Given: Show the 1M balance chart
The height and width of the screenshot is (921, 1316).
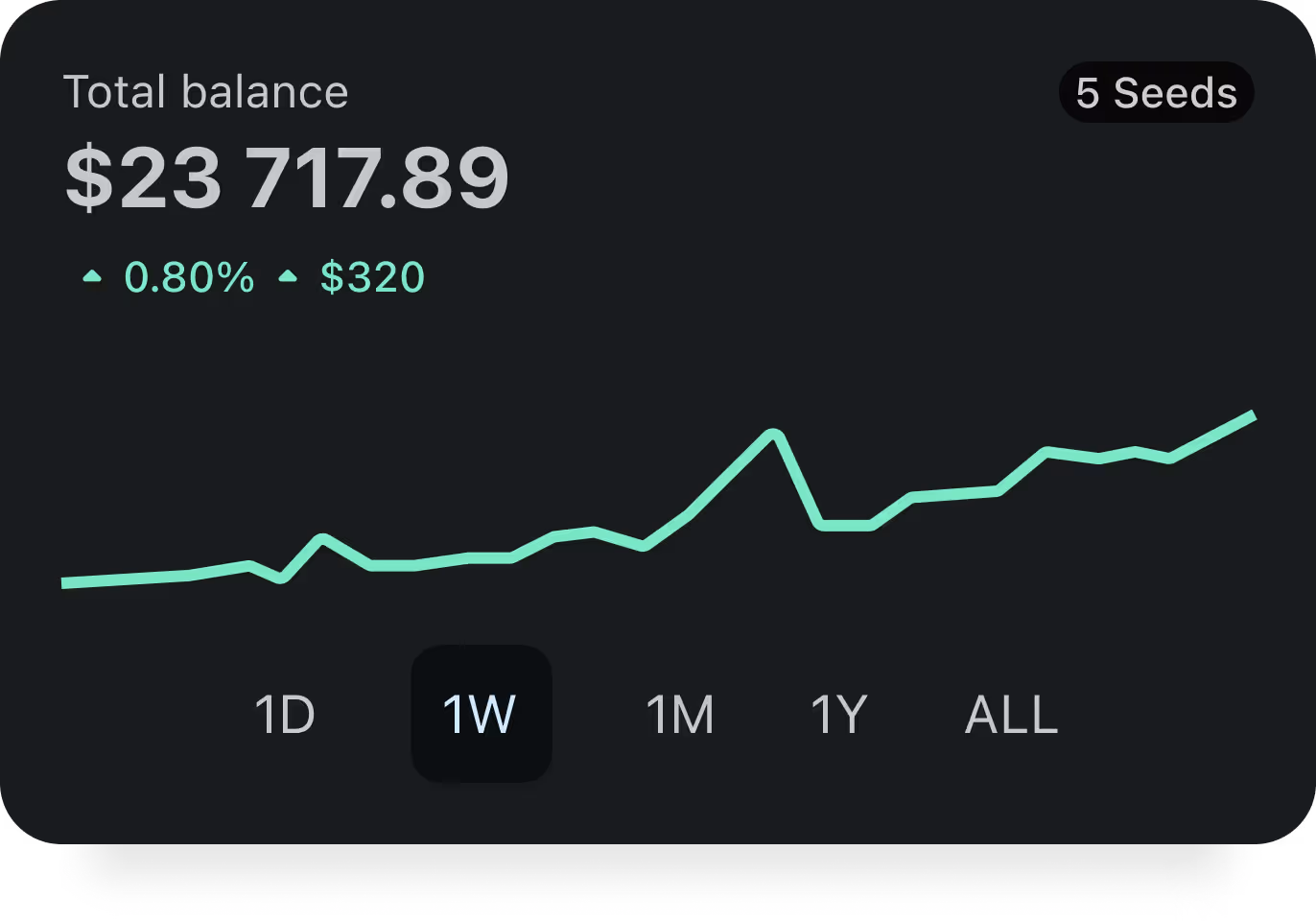Looking at the screenshot, I should coord(680,715).
